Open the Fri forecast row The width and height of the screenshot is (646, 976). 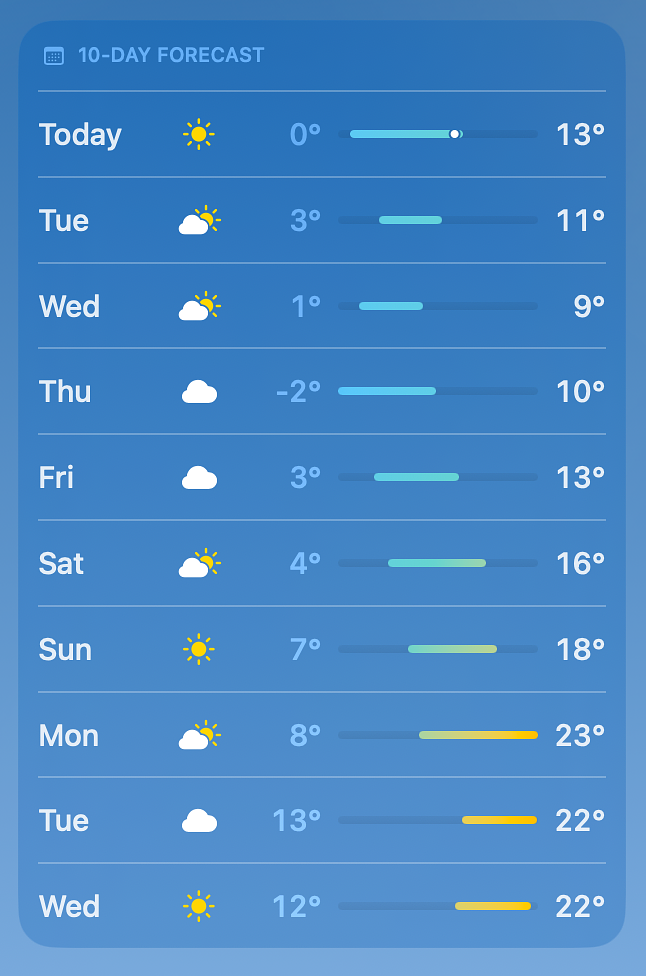321,478
